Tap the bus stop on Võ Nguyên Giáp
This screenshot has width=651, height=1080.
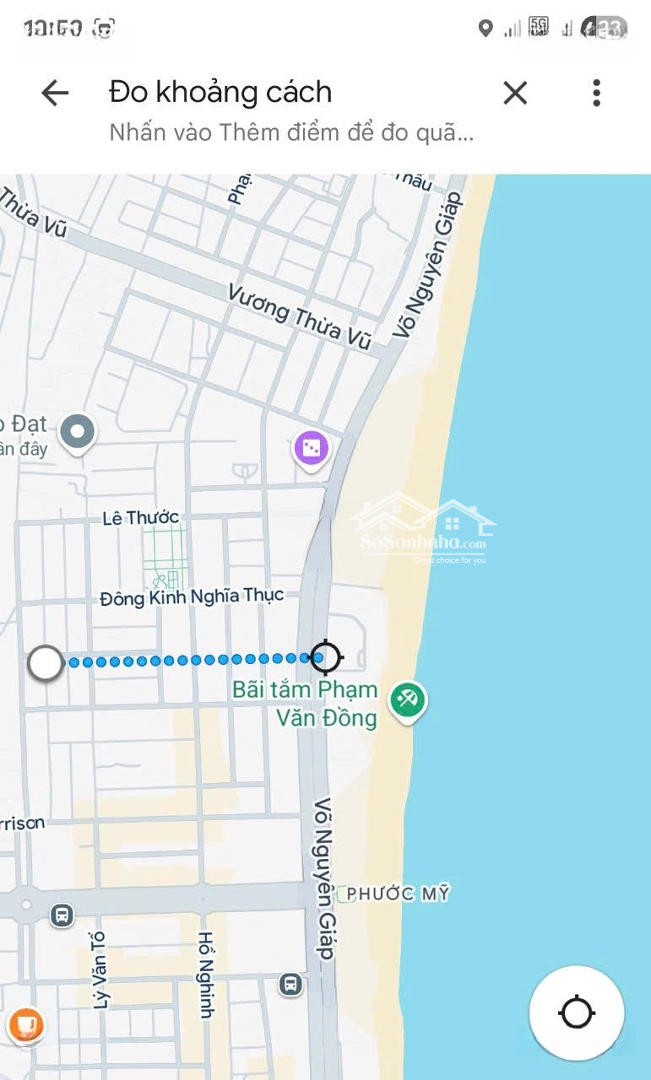290,984
